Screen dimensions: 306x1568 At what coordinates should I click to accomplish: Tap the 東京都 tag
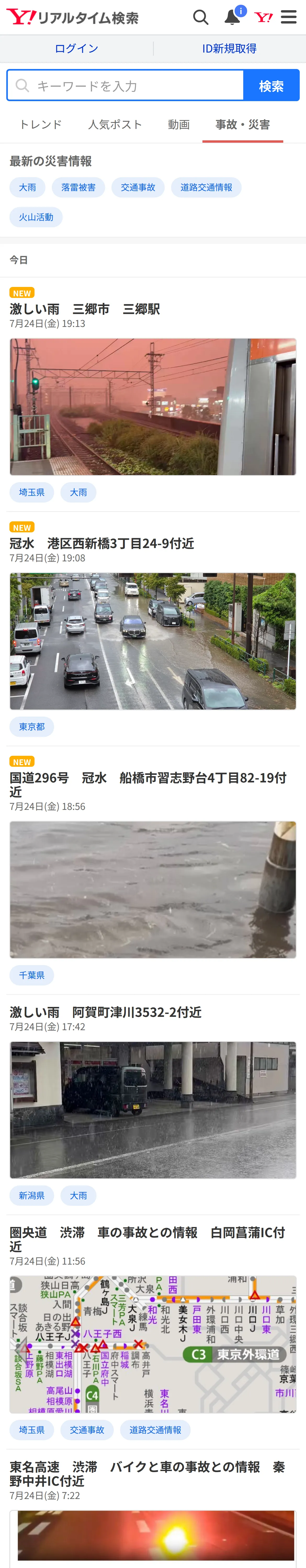tap(32, 727)
